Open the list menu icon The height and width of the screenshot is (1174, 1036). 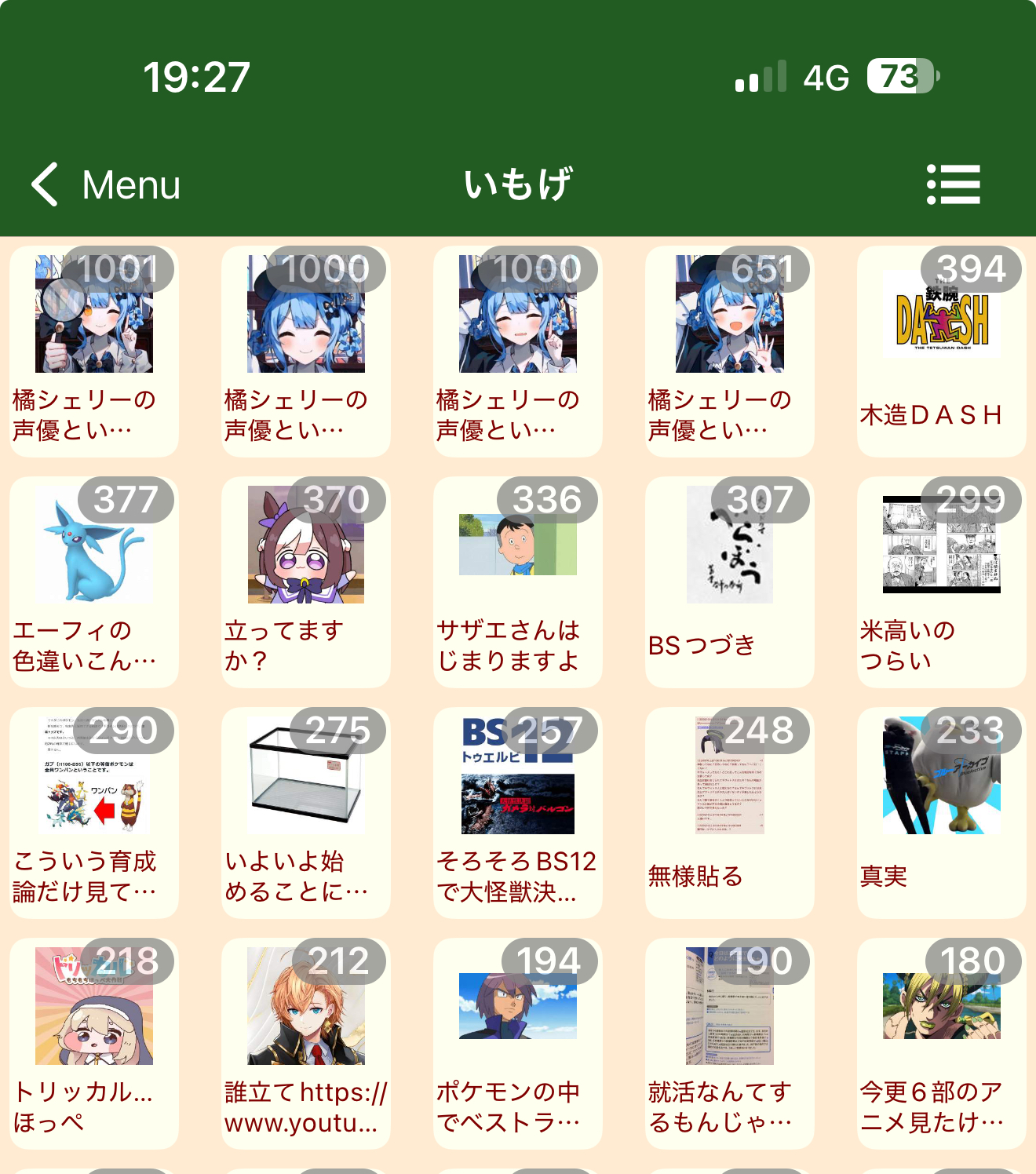953,185
